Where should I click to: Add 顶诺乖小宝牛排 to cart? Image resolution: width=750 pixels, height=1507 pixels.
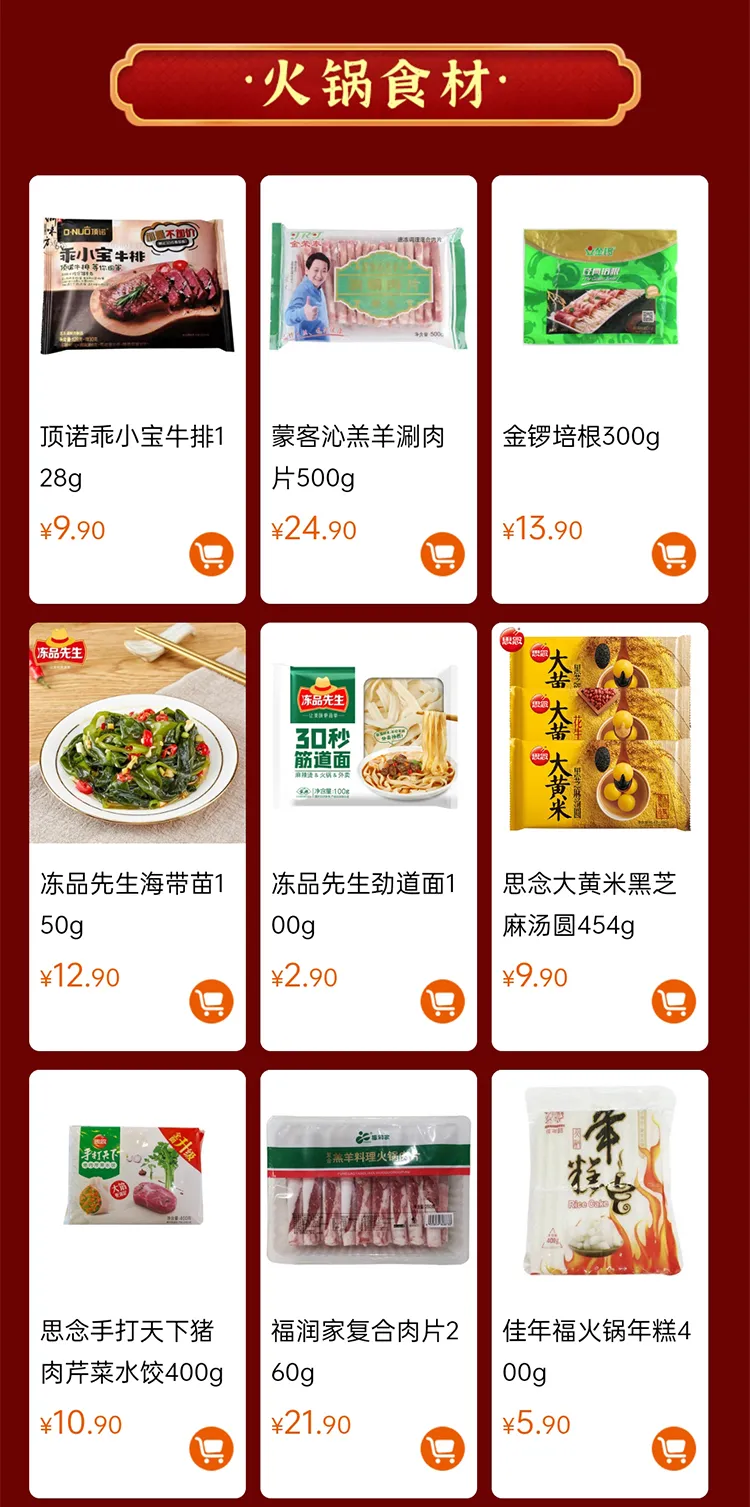(x=211, y=554)
